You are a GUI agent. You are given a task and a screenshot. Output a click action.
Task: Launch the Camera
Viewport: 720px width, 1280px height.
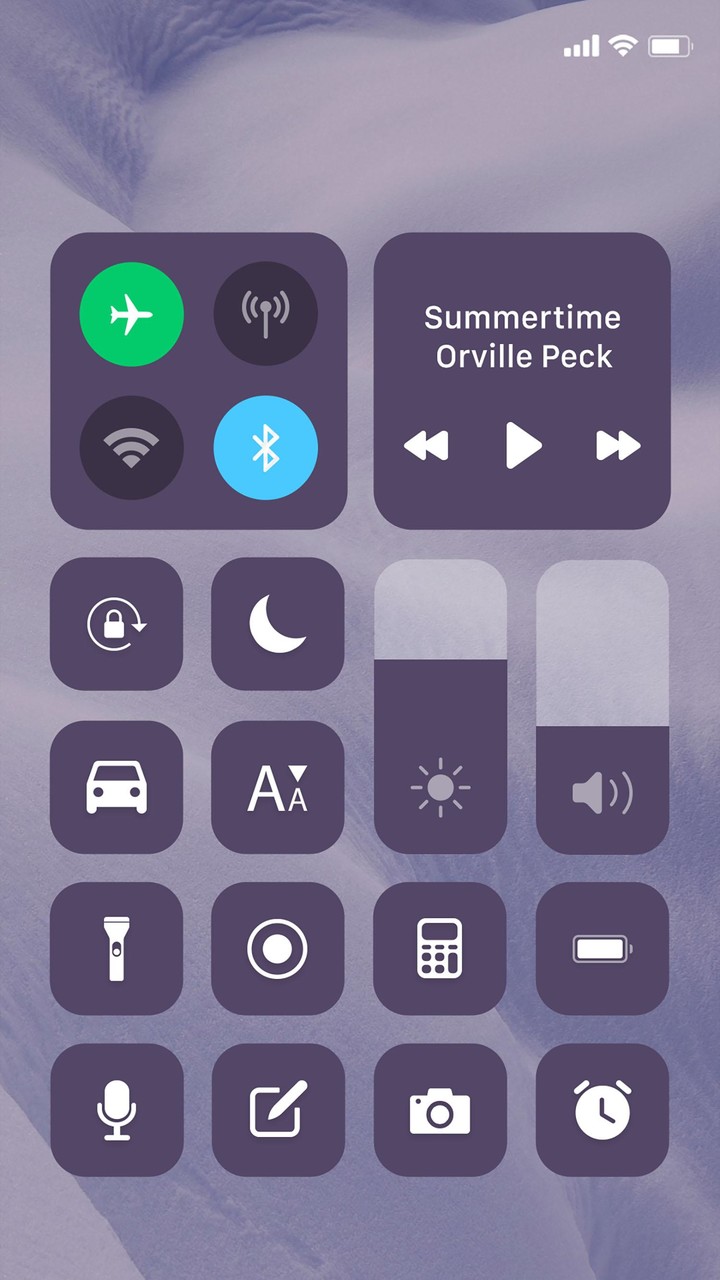(440, 1110)
